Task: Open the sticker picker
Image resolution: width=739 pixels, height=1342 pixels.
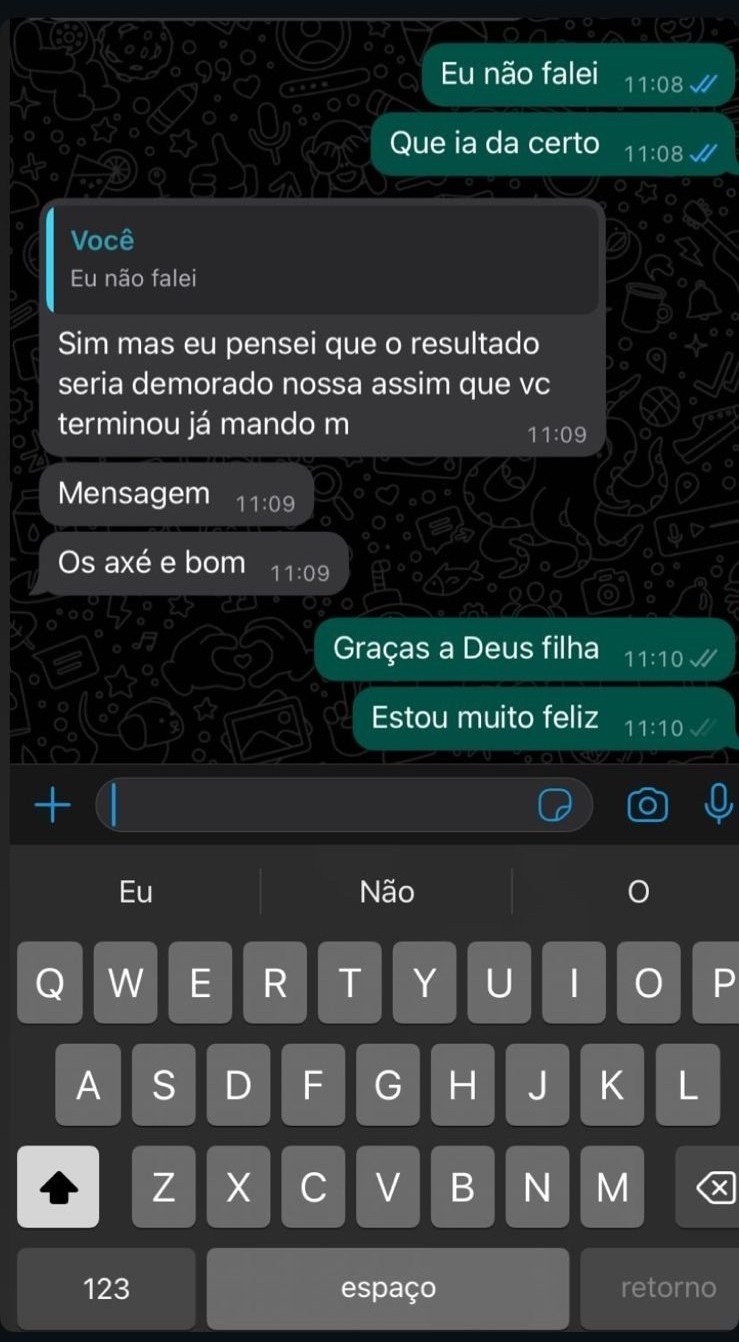Action: pyautogui.click(x=555, y=805)
